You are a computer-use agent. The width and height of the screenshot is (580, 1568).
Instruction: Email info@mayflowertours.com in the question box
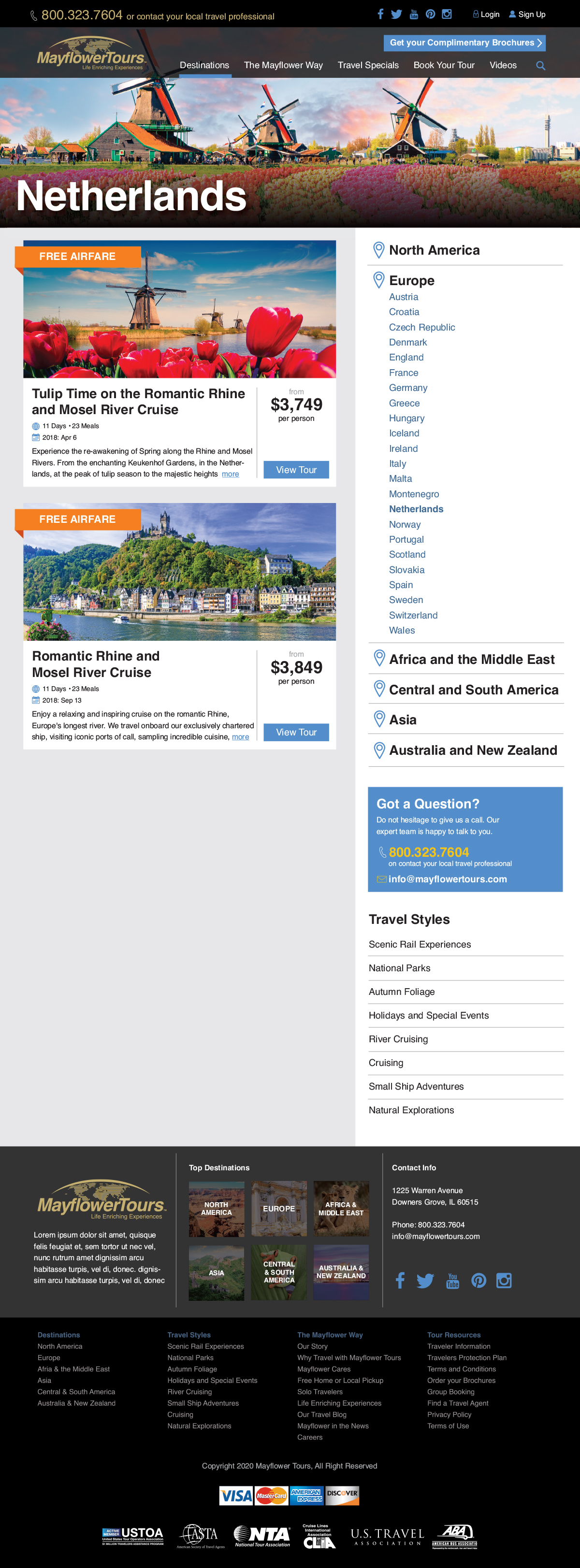click(x=447, y=879)
